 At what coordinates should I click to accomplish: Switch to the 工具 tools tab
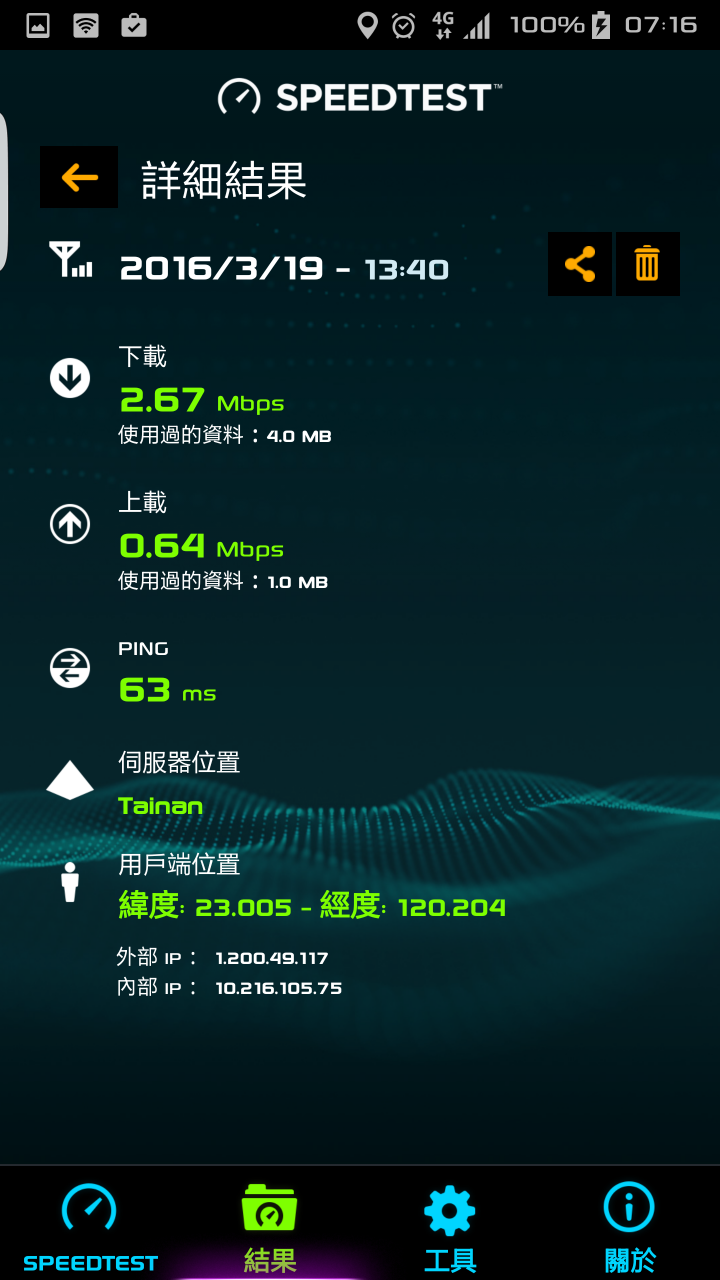(x=450, y=1224)
